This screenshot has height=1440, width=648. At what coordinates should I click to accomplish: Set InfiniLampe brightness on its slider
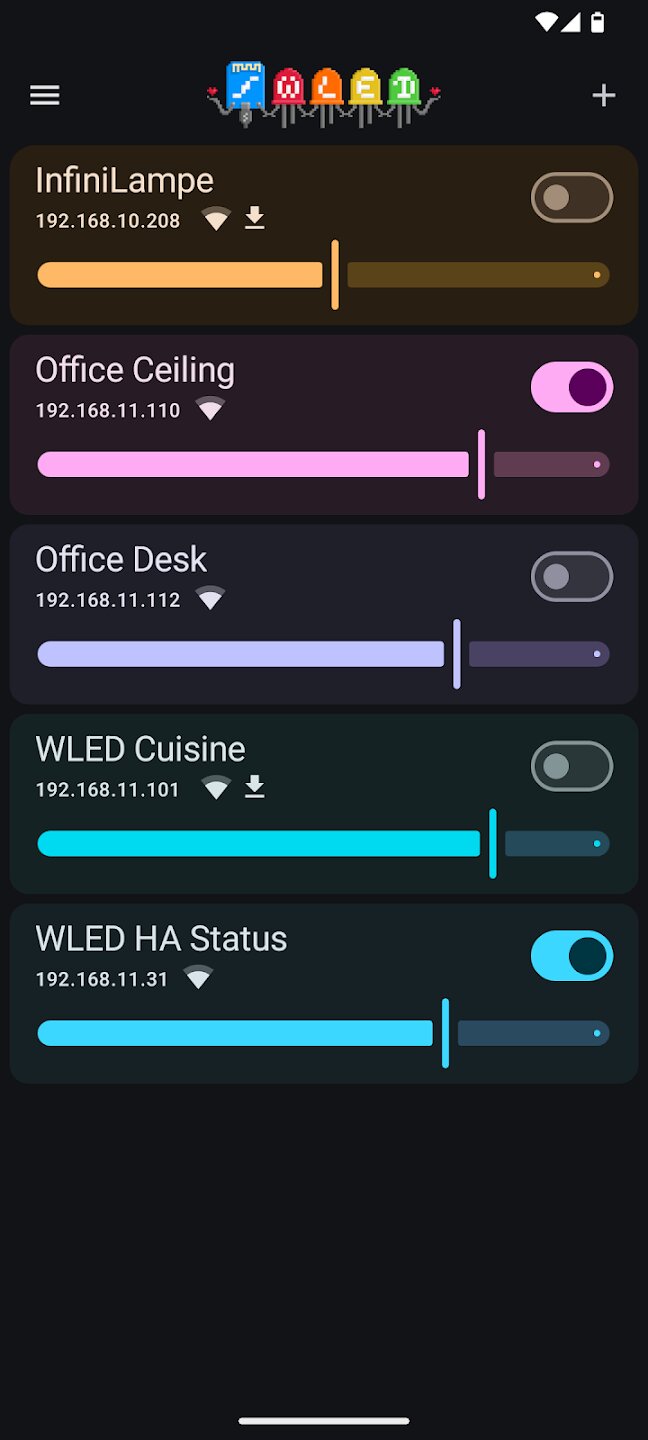pyautogui.click(x=323, y=275)
